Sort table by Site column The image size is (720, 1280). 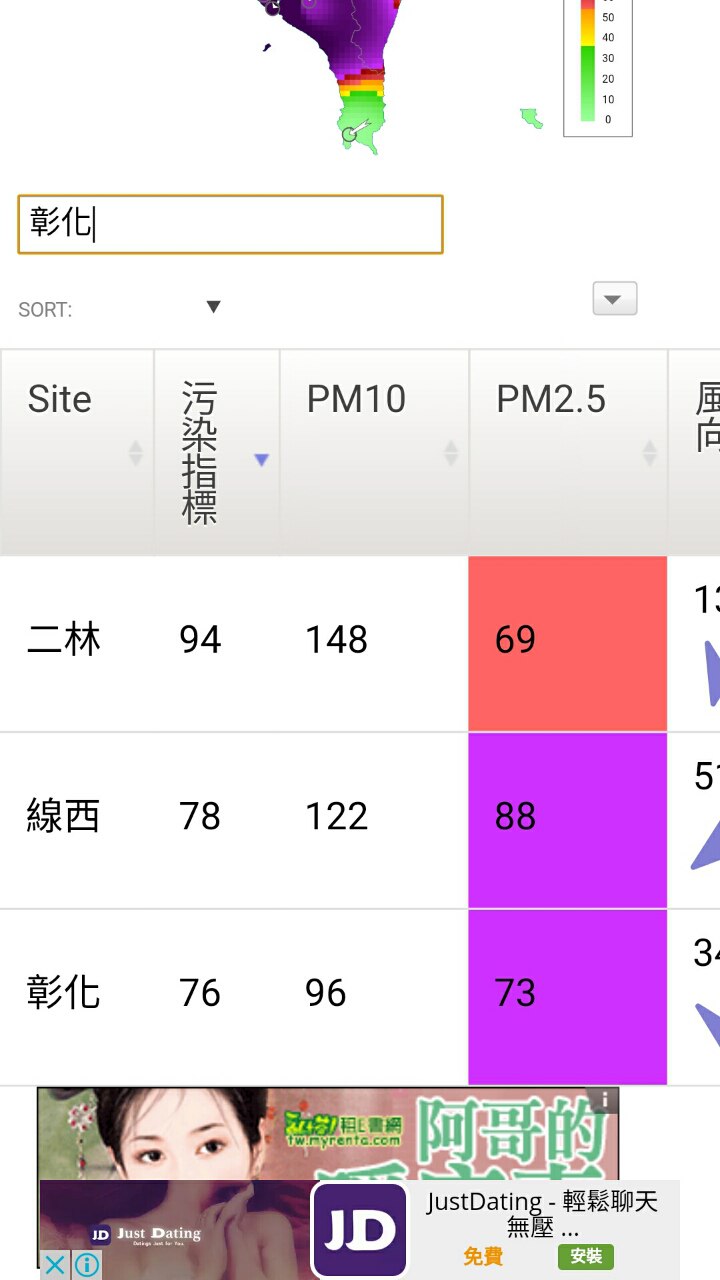pos(77,452)
